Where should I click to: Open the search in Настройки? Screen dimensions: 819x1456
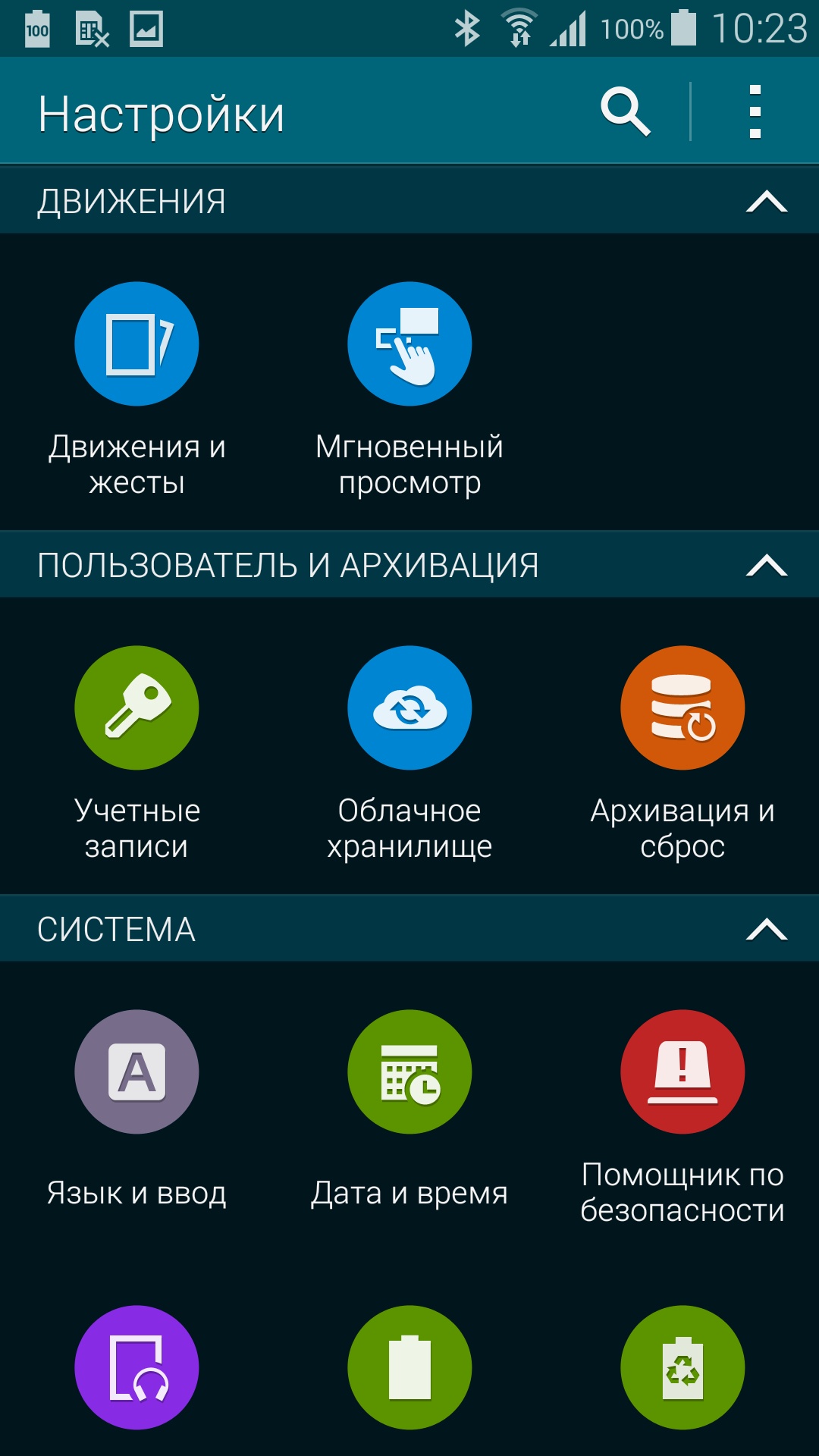[x=626, y=112]
